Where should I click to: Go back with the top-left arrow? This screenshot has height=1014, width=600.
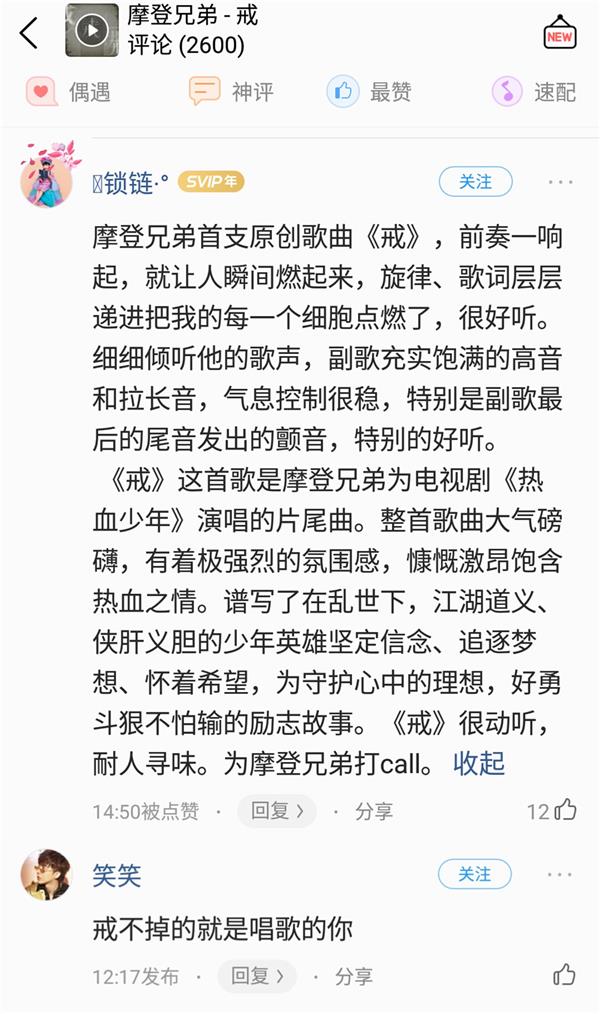(x=29, y=32)
